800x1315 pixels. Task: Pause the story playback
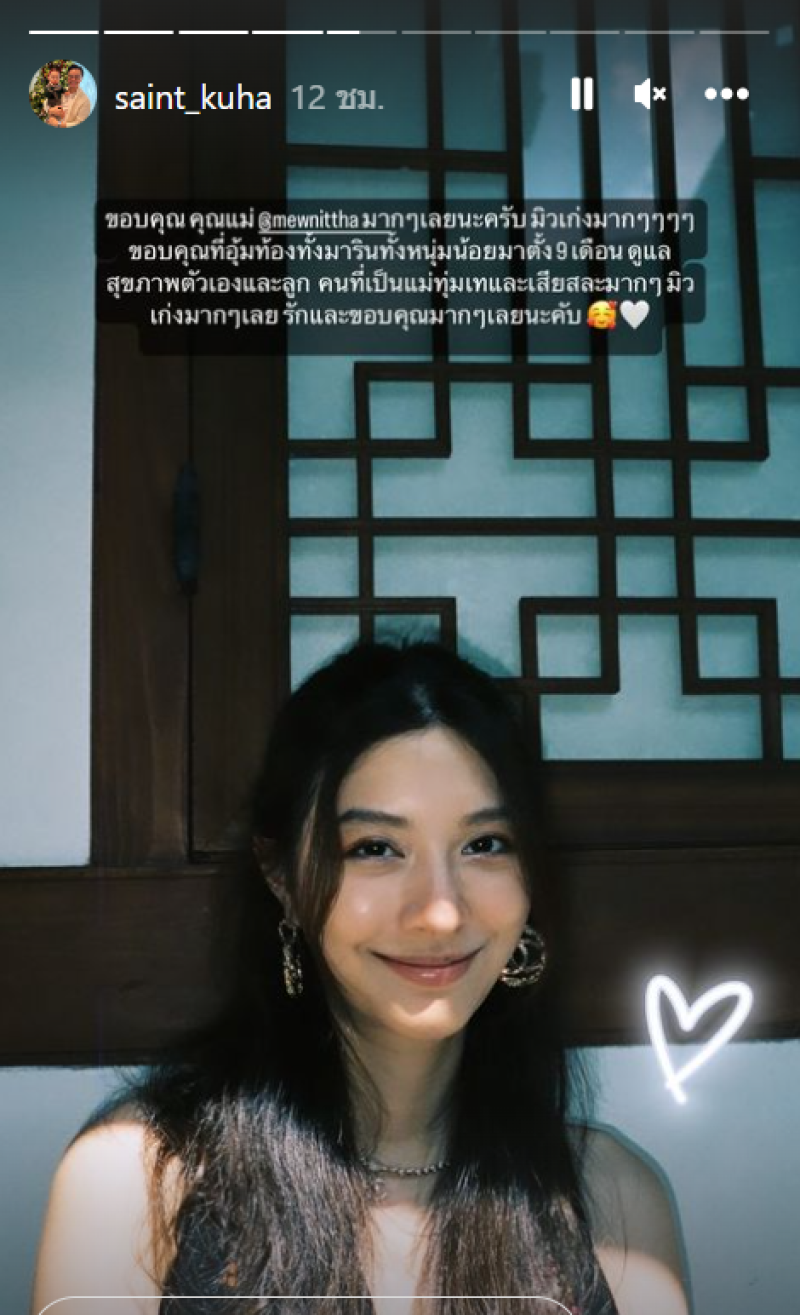(x=581, y=95)
